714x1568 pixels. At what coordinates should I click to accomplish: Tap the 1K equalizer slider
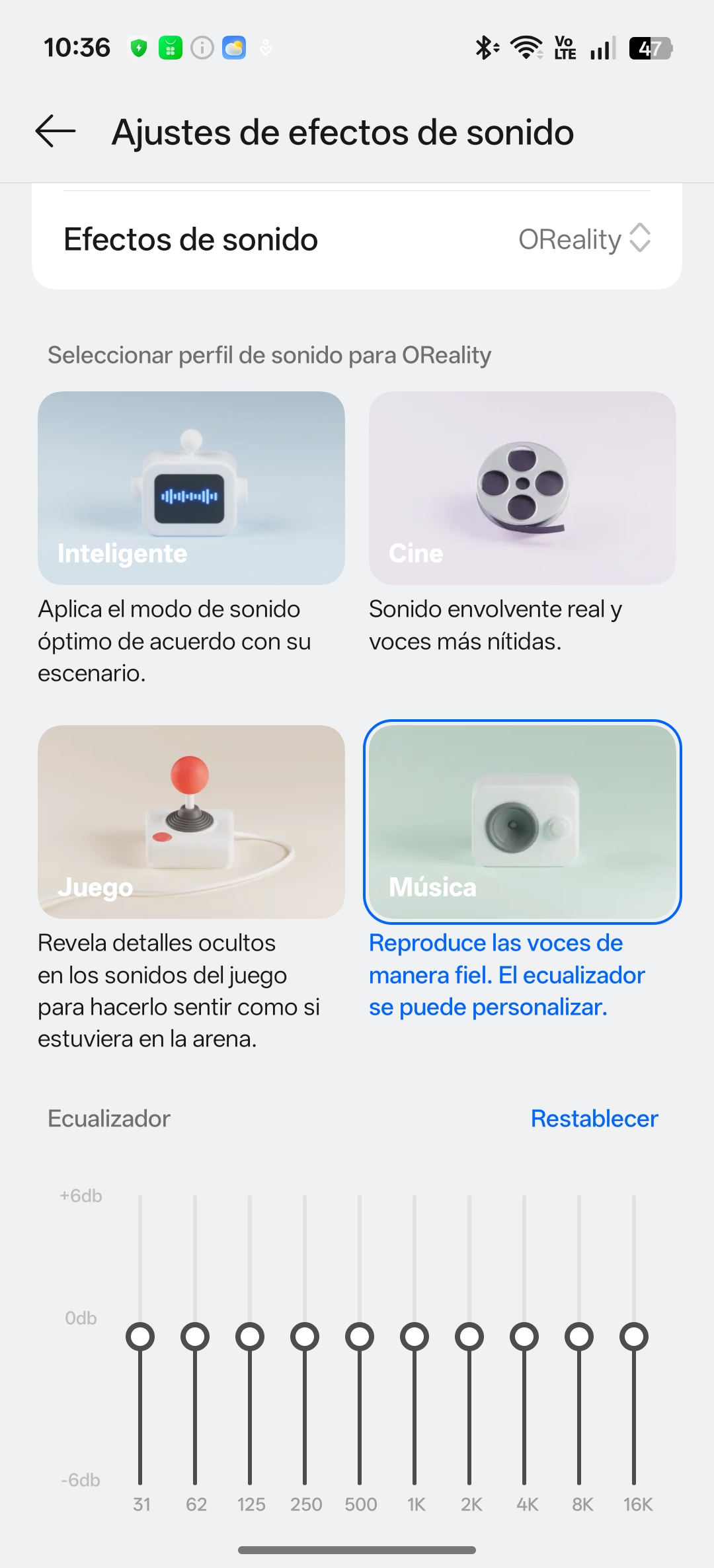(x=415, y=1337)
